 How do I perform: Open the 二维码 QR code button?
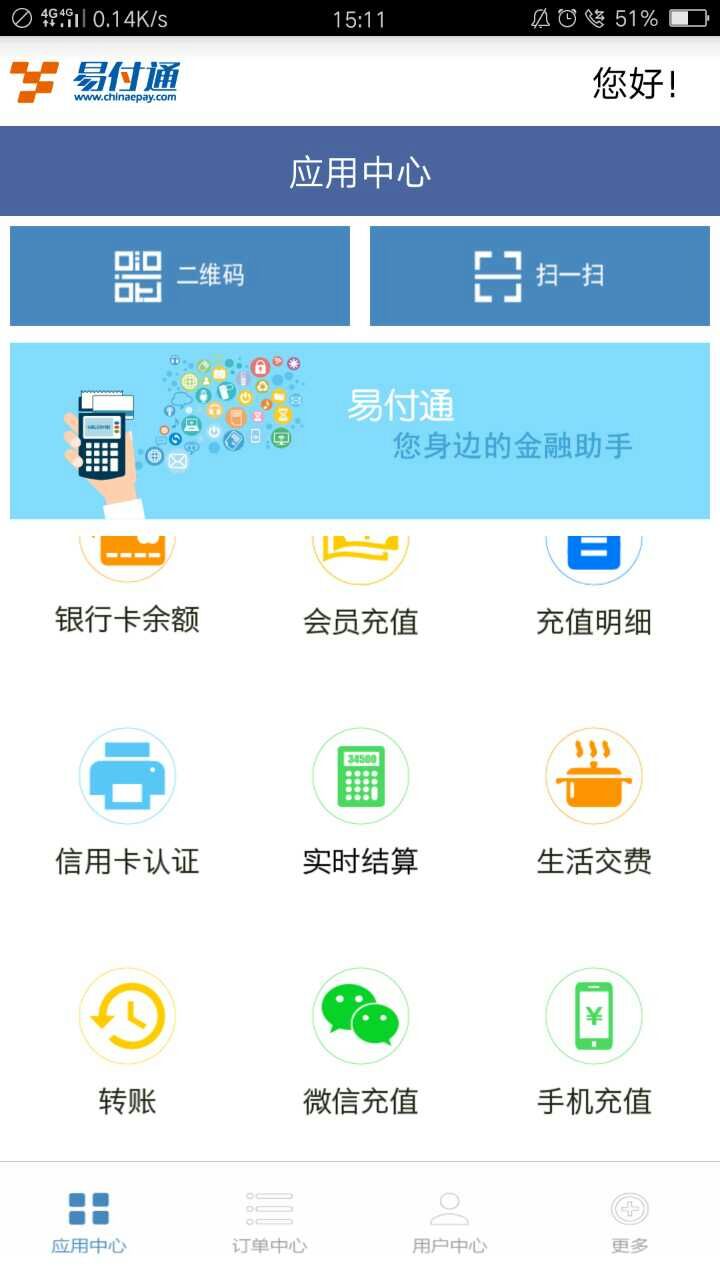pos(180,276)
